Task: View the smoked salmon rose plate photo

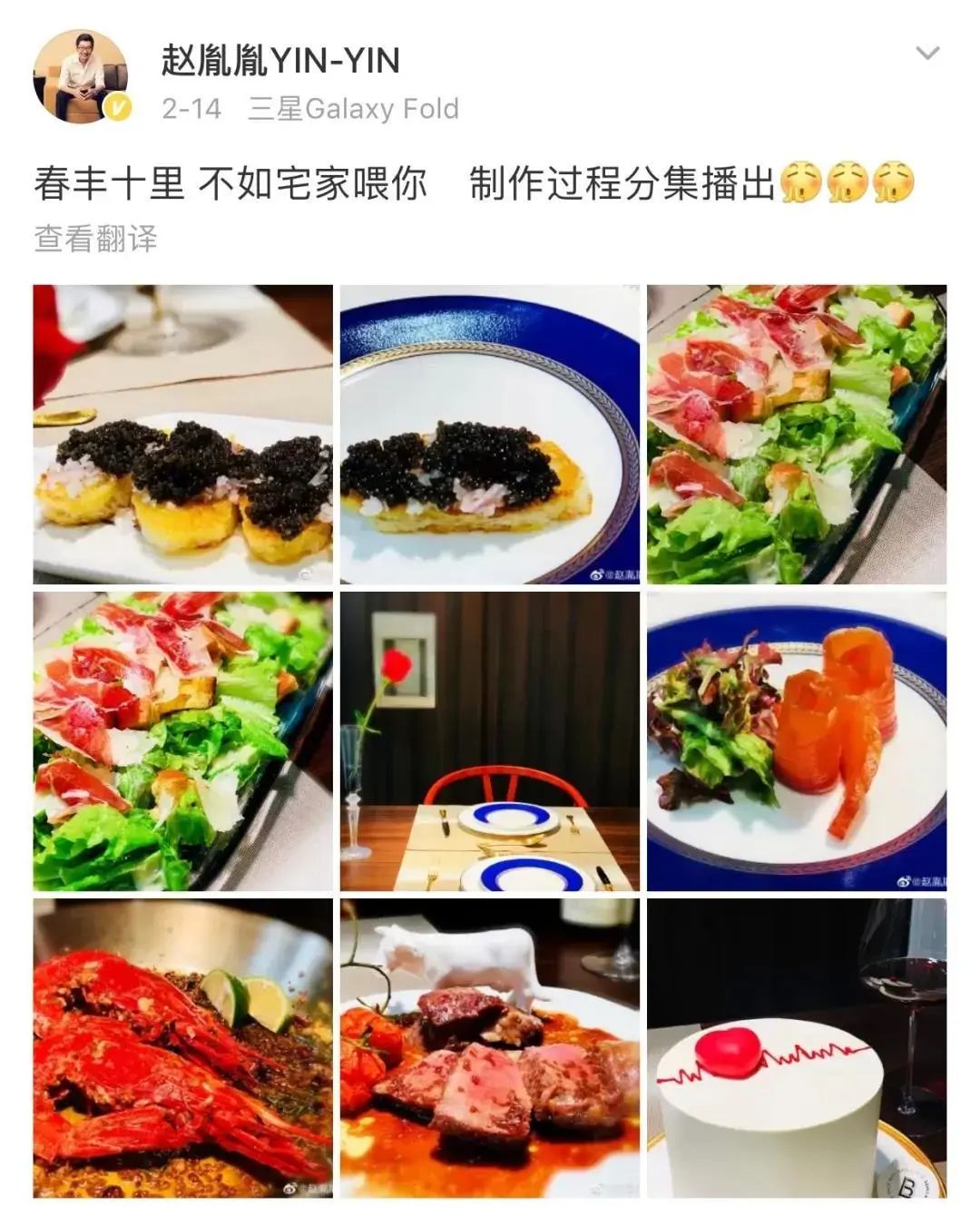Action: [x=796, y=741]
